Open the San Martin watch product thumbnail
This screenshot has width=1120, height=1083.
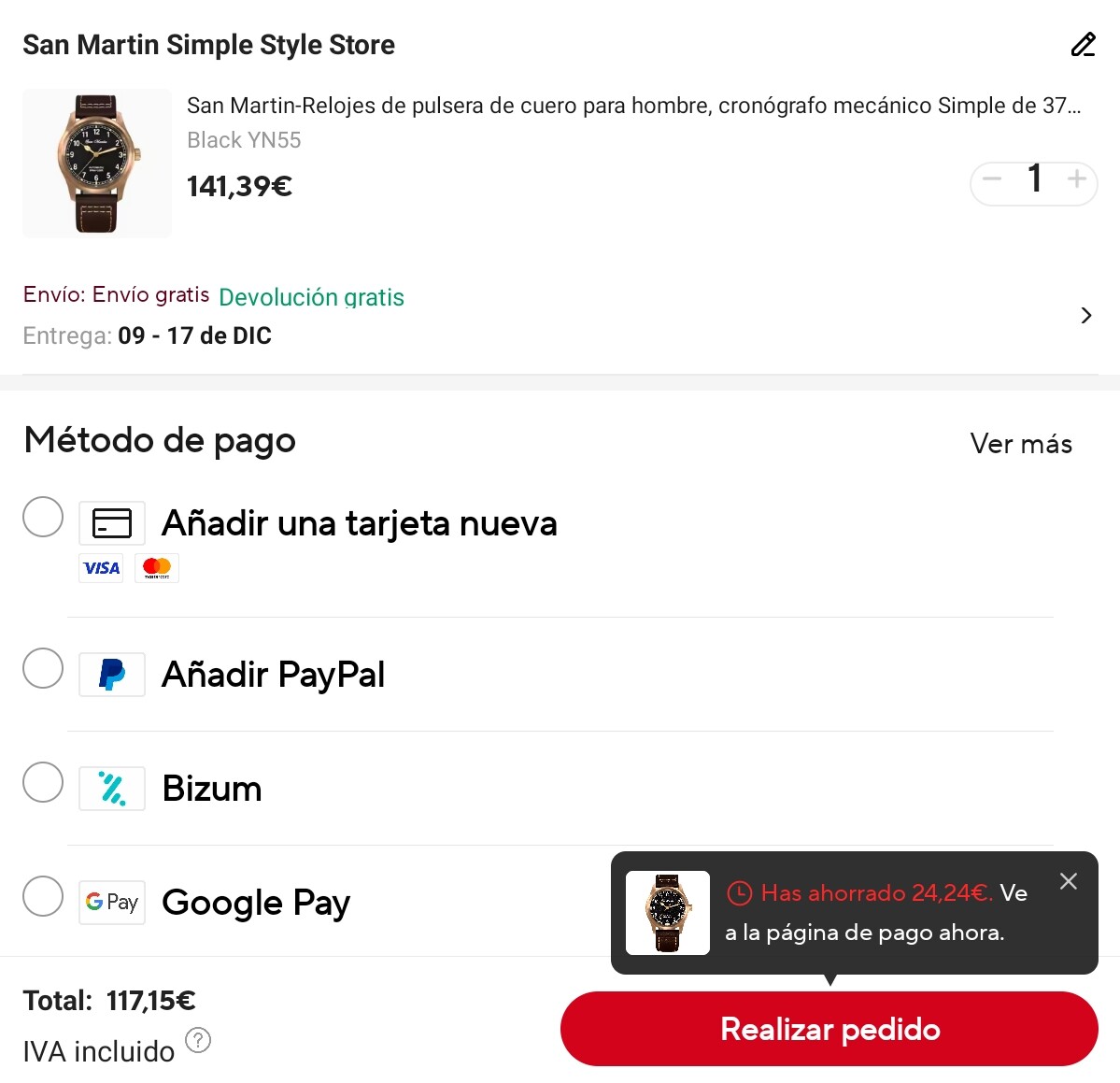coord(97,164)
